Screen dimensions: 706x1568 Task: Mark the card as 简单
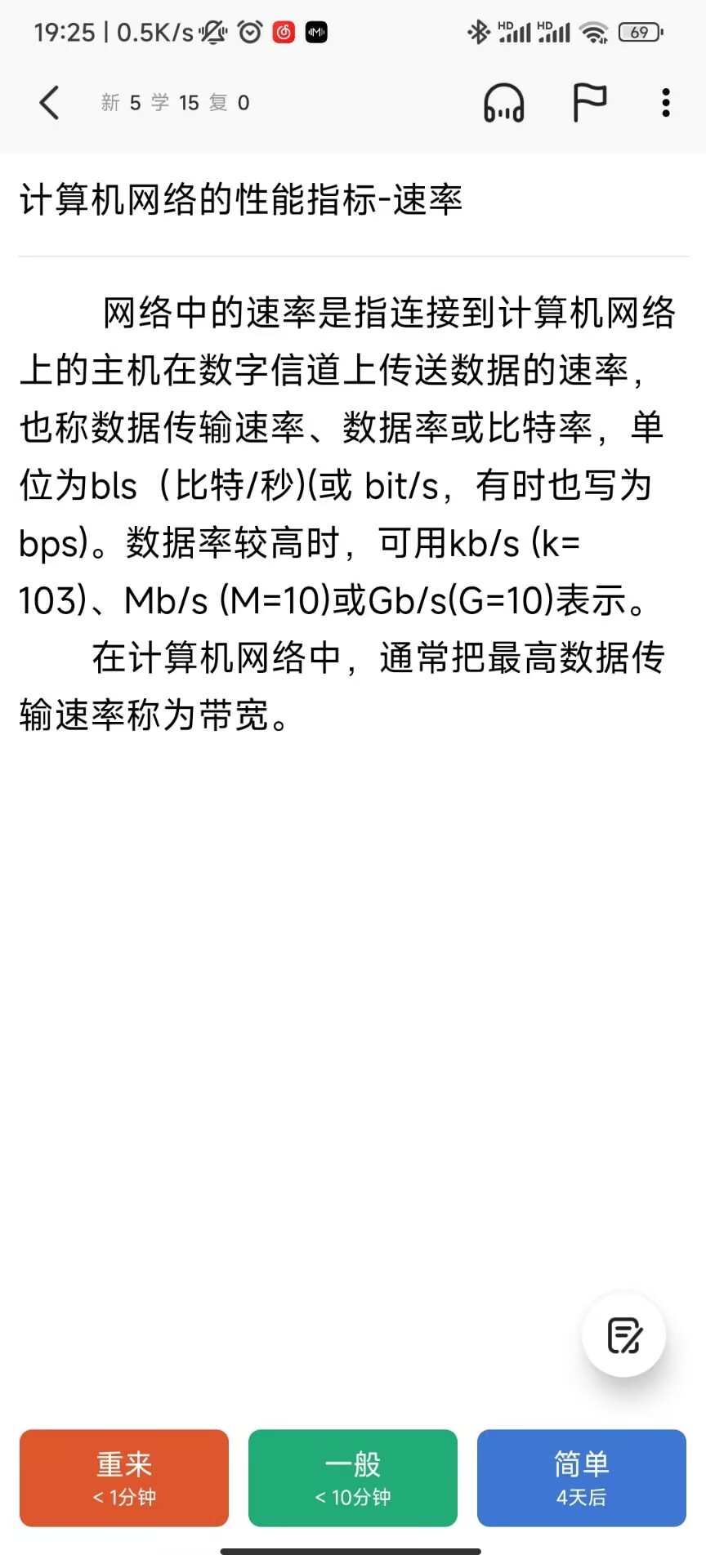pos(582,1478)
